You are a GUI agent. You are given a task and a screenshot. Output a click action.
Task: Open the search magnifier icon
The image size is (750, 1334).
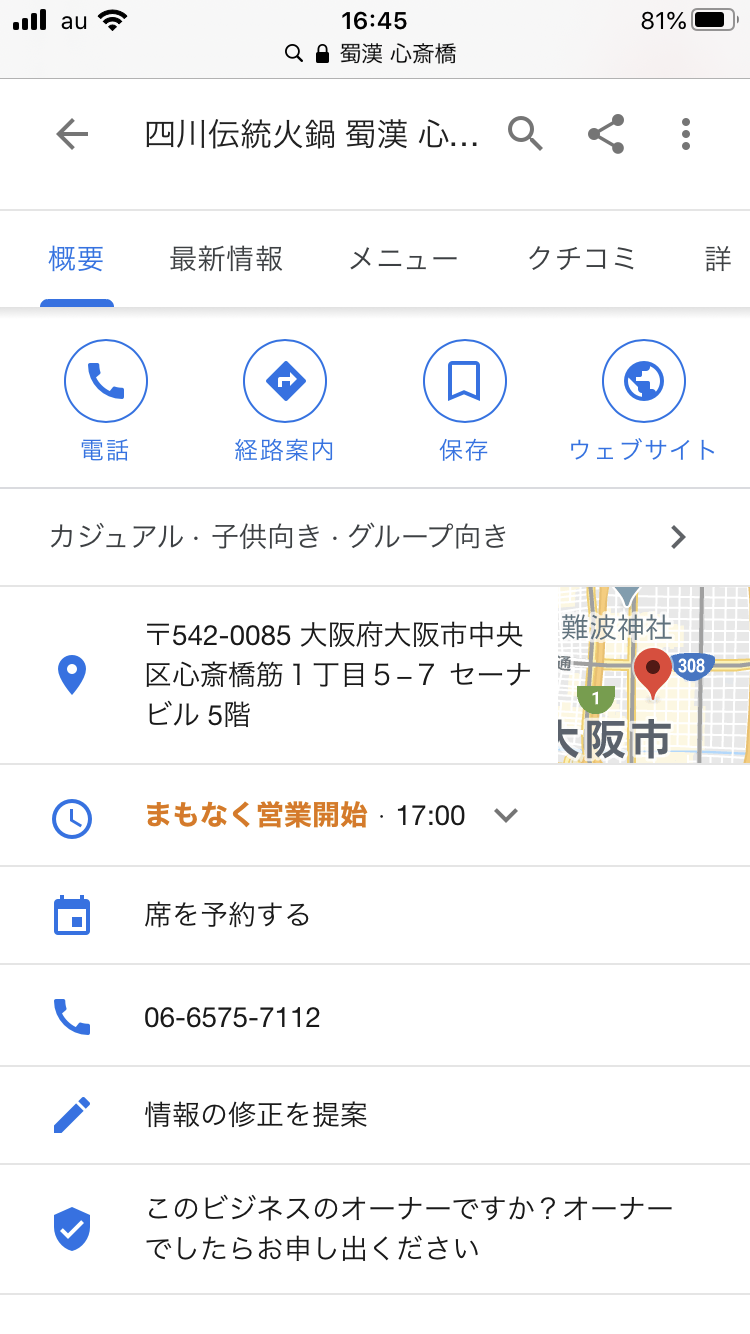(525, 133)
